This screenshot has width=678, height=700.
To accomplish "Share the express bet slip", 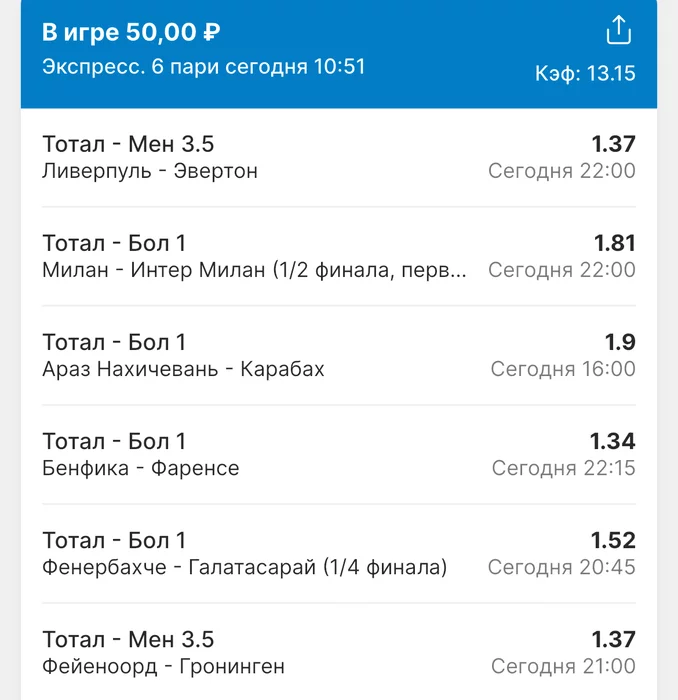I will (619, 31).
